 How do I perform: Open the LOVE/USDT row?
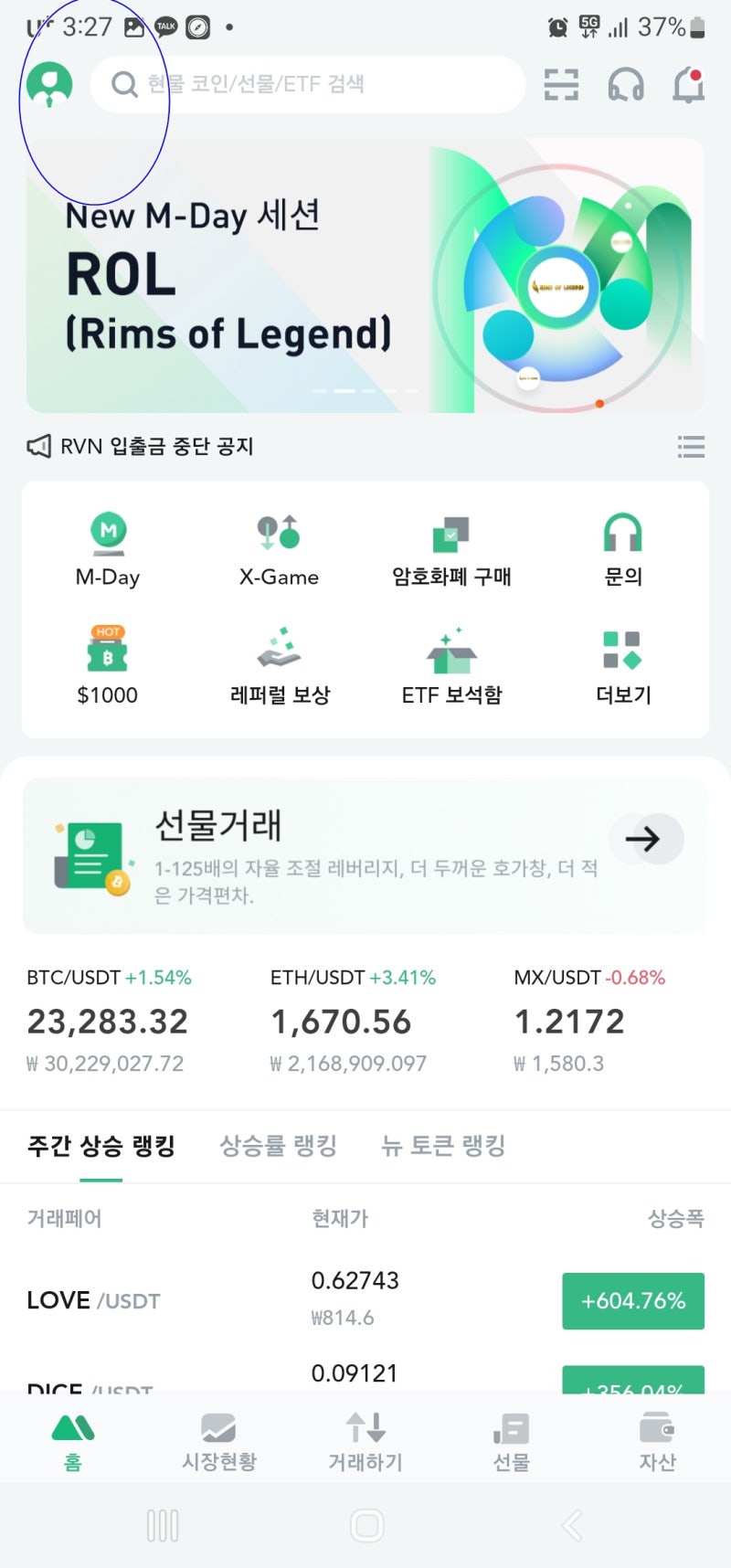tap(365, 1300)
